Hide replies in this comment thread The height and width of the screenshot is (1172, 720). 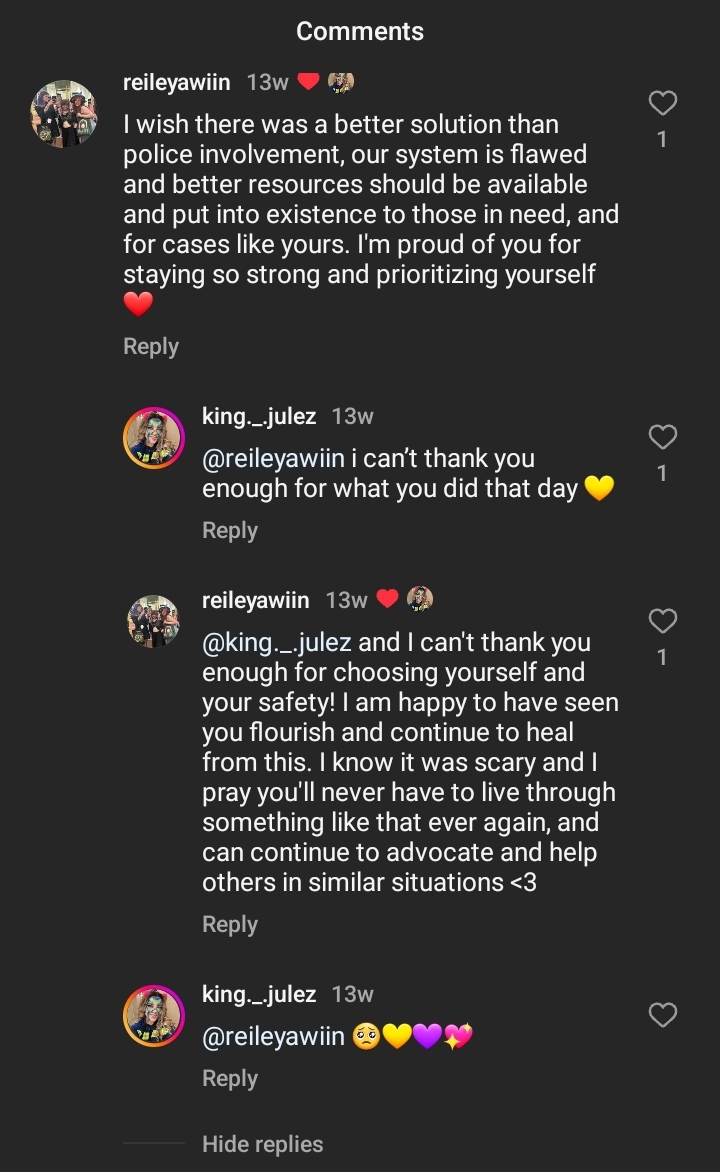click(262, 1144)
